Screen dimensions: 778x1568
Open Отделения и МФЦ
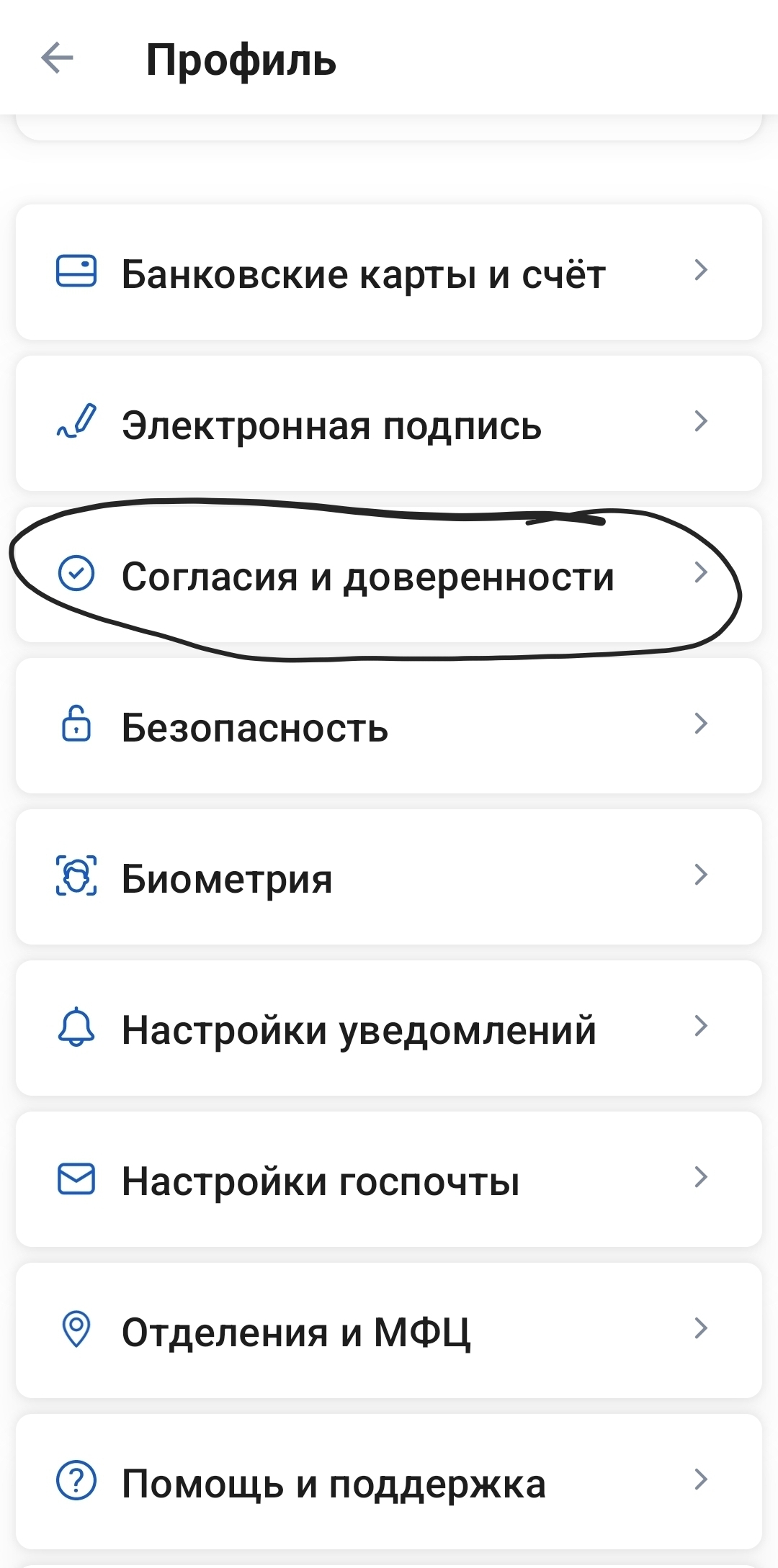pyautogui.click(x=388, y=1331)
